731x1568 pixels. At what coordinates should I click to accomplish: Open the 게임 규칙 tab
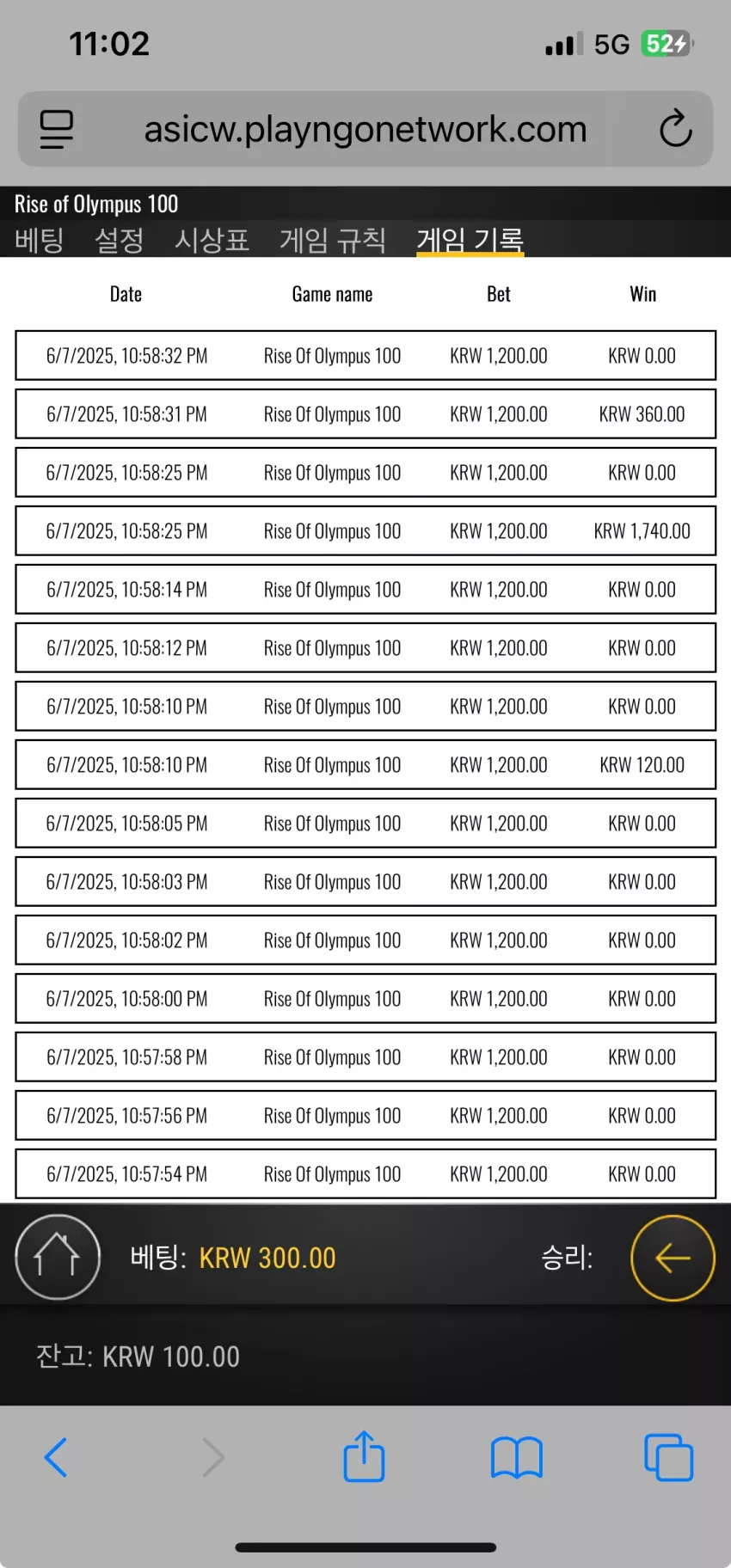(333, 240)
